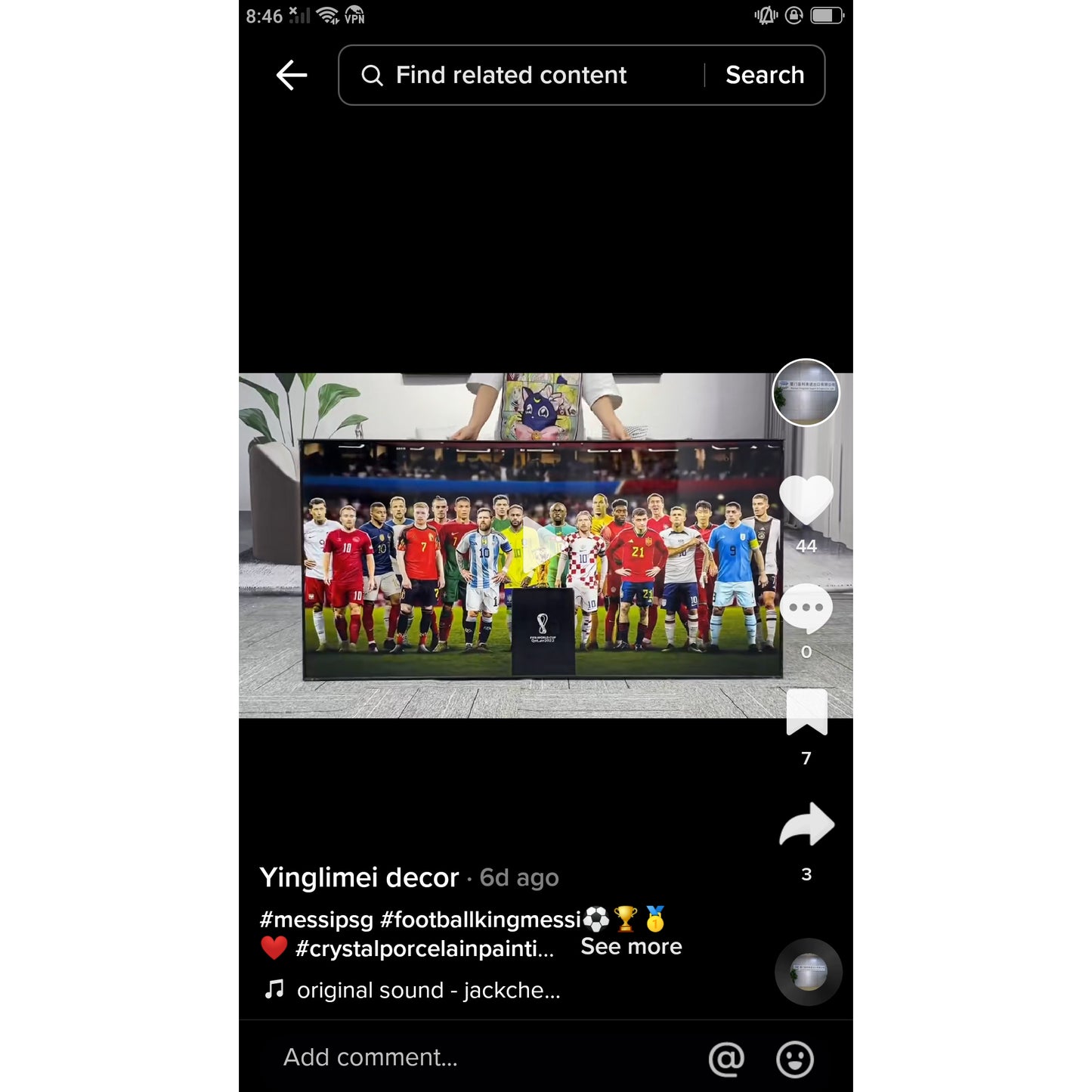Share this video via the arrow
1092x1092 pixels.
pos(806,824)
